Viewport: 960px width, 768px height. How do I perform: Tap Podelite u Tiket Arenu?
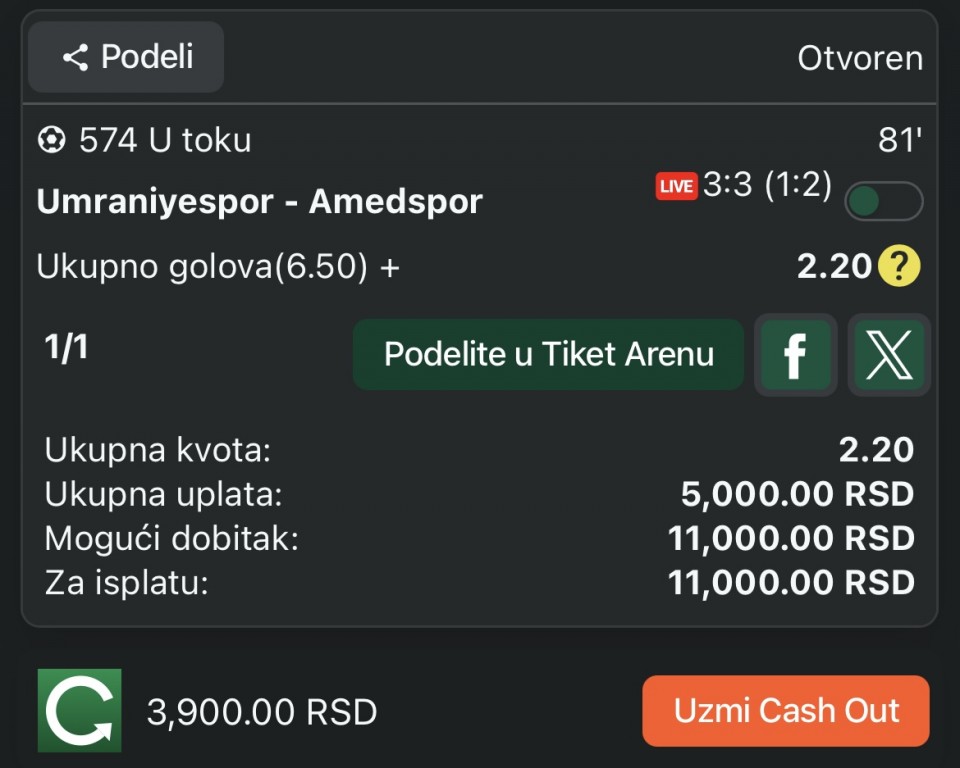tap(548, 355)
